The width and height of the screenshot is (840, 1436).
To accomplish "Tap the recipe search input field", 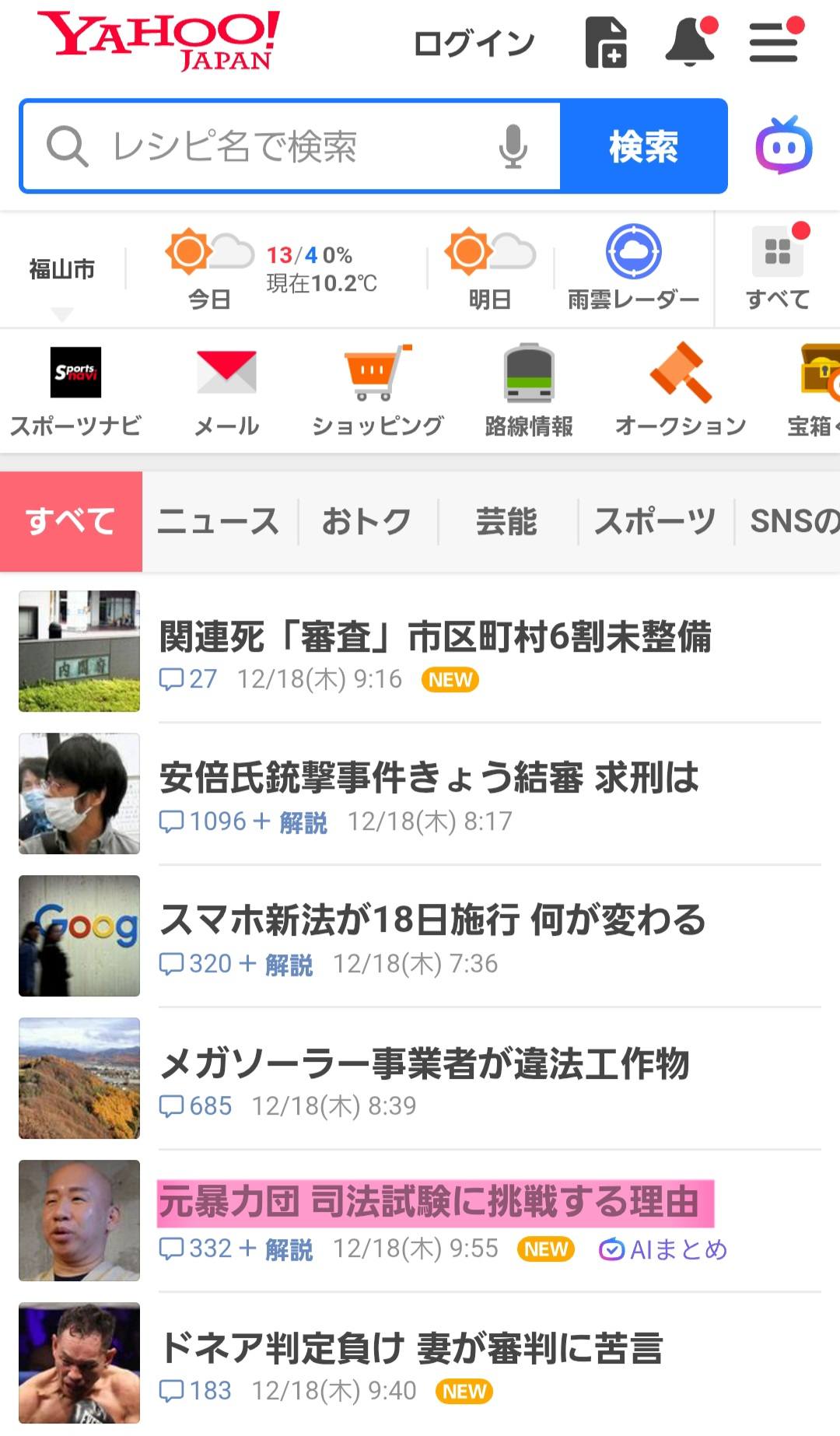I will coord(296,146).
